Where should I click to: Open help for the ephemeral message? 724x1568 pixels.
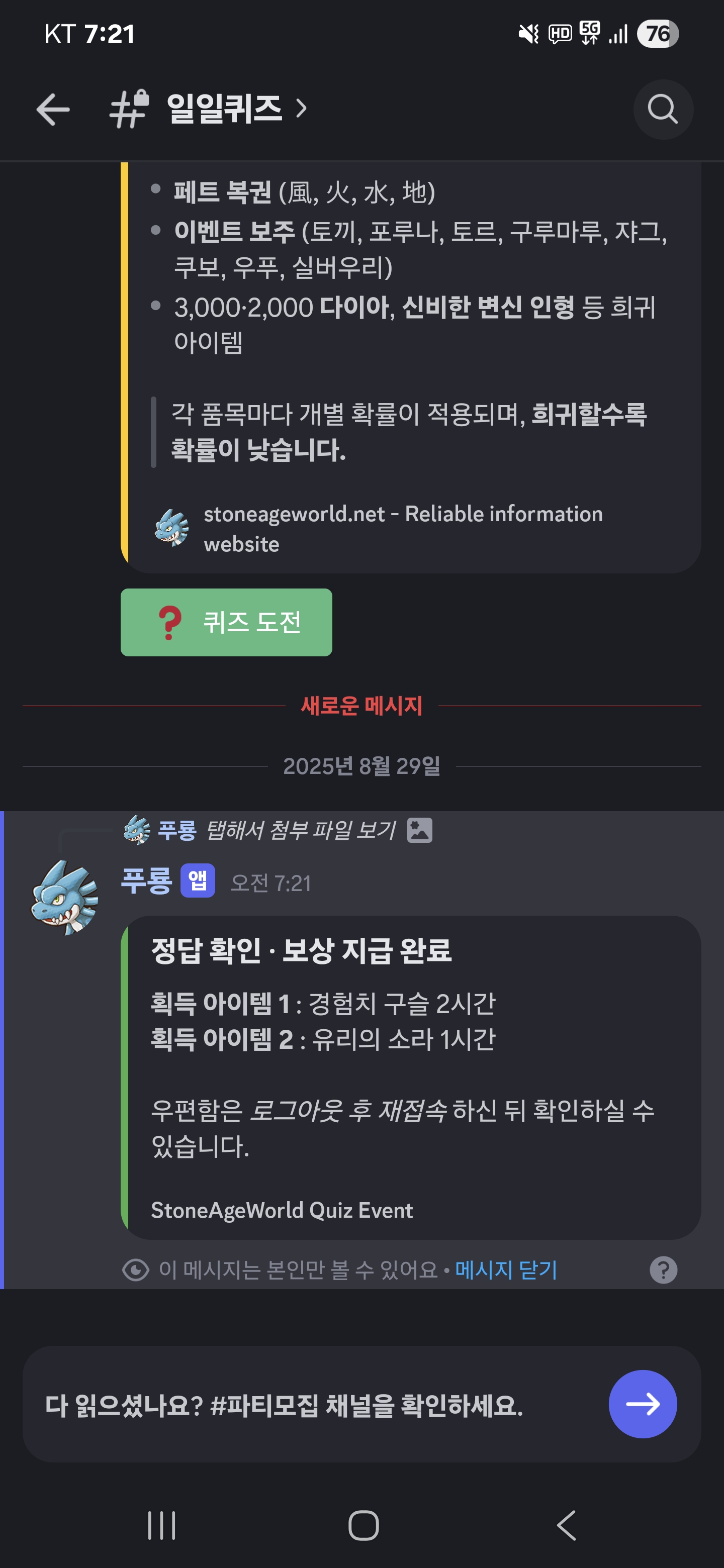pyautogui.click(x=663, y=1270)
